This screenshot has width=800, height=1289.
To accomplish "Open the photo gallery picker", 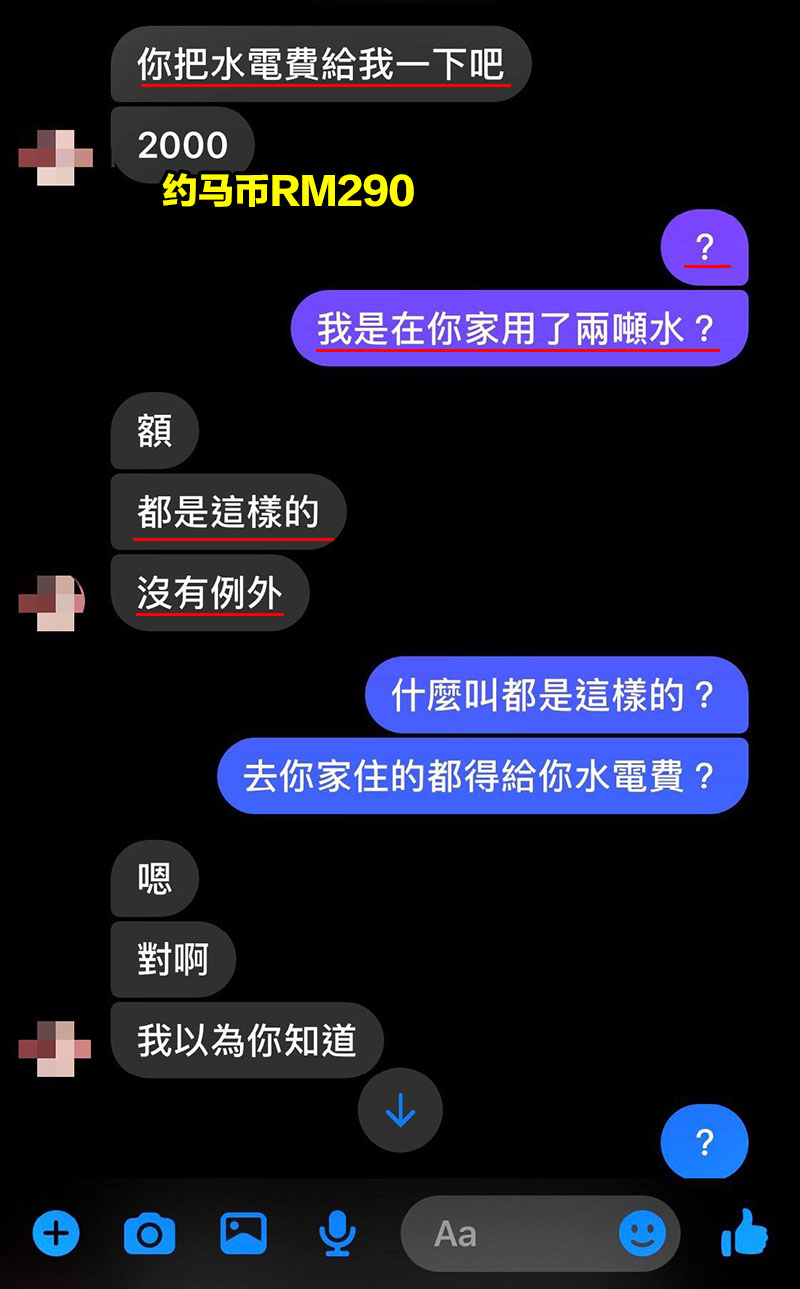I will click(244, 1233).
